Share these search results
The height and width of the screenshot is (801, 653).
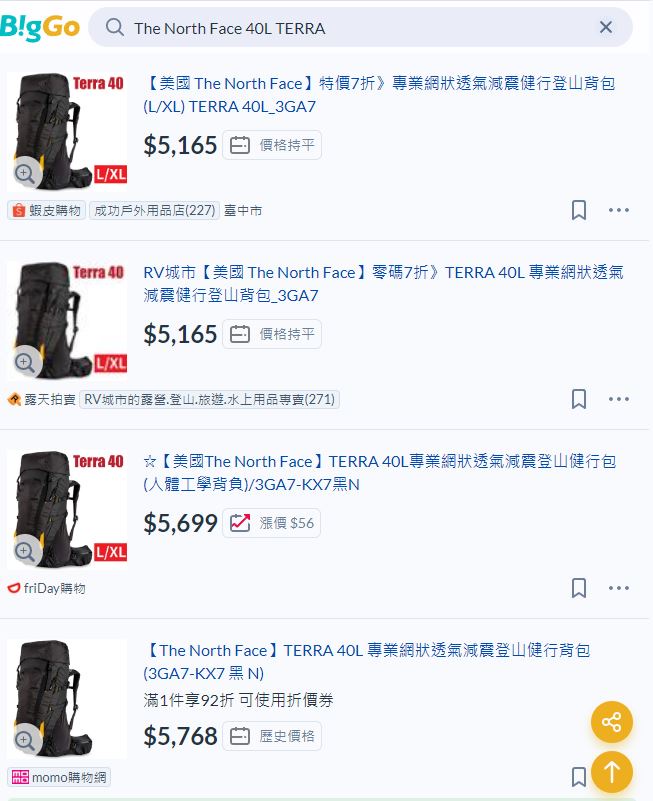(612, 721)
